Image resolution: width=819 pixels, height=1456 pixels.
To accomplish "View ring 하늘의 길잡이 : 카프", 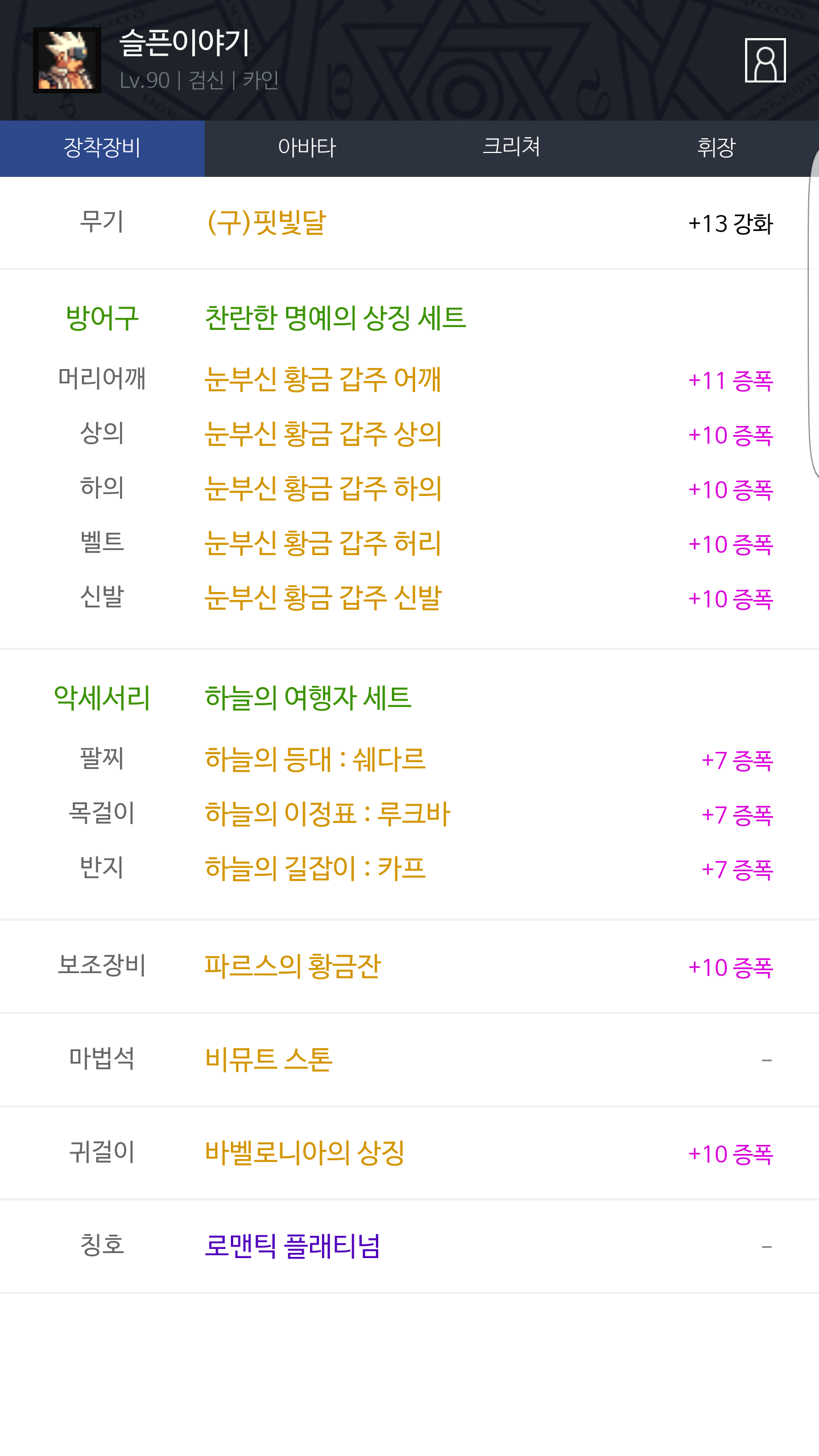I will [315, 868].
